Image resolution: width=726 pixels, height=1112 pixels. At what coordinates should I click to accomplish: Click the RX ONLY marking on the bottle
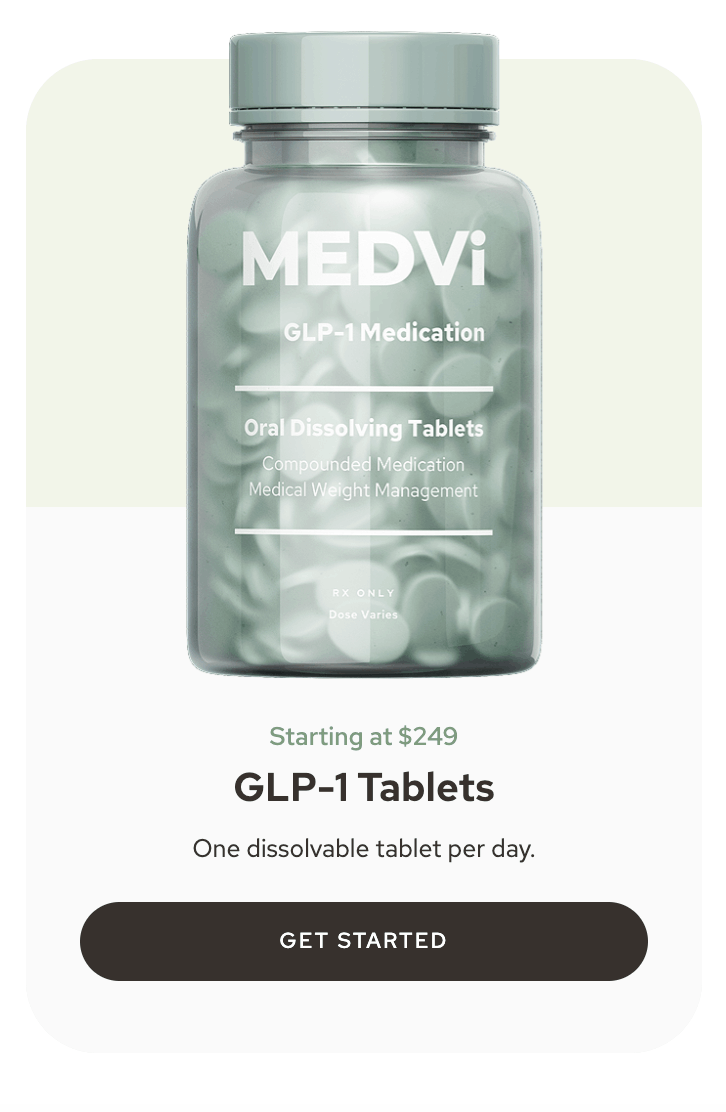(x=362, y=594)
